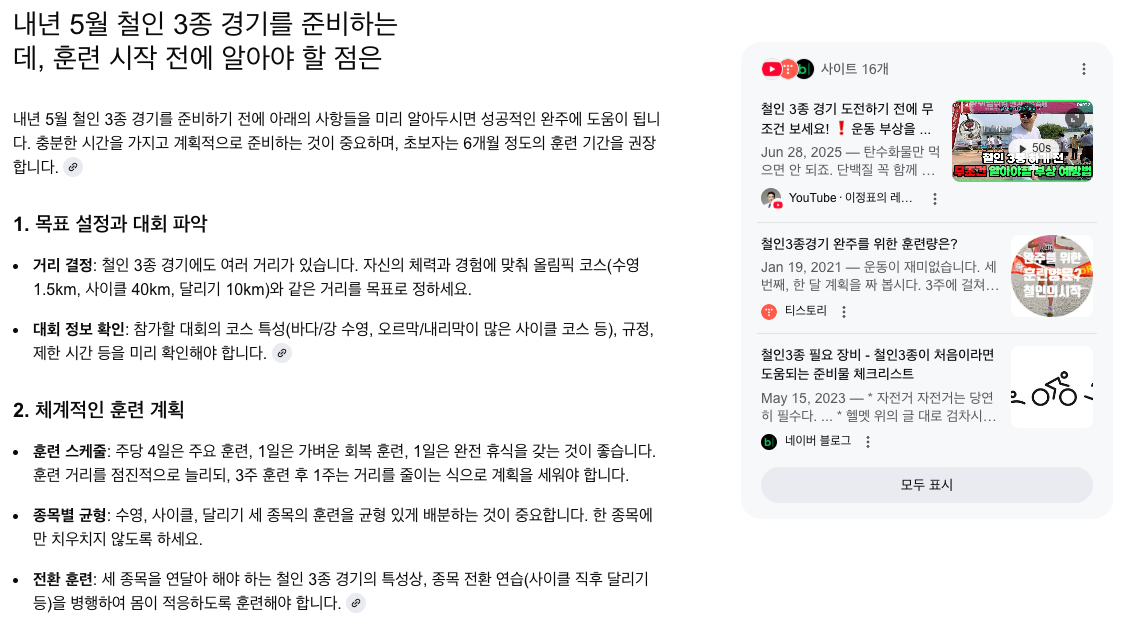The image size is (1133, 644).
Task: Open the source link icon after the intro paragraph
Action: click(x=73, y=167)
